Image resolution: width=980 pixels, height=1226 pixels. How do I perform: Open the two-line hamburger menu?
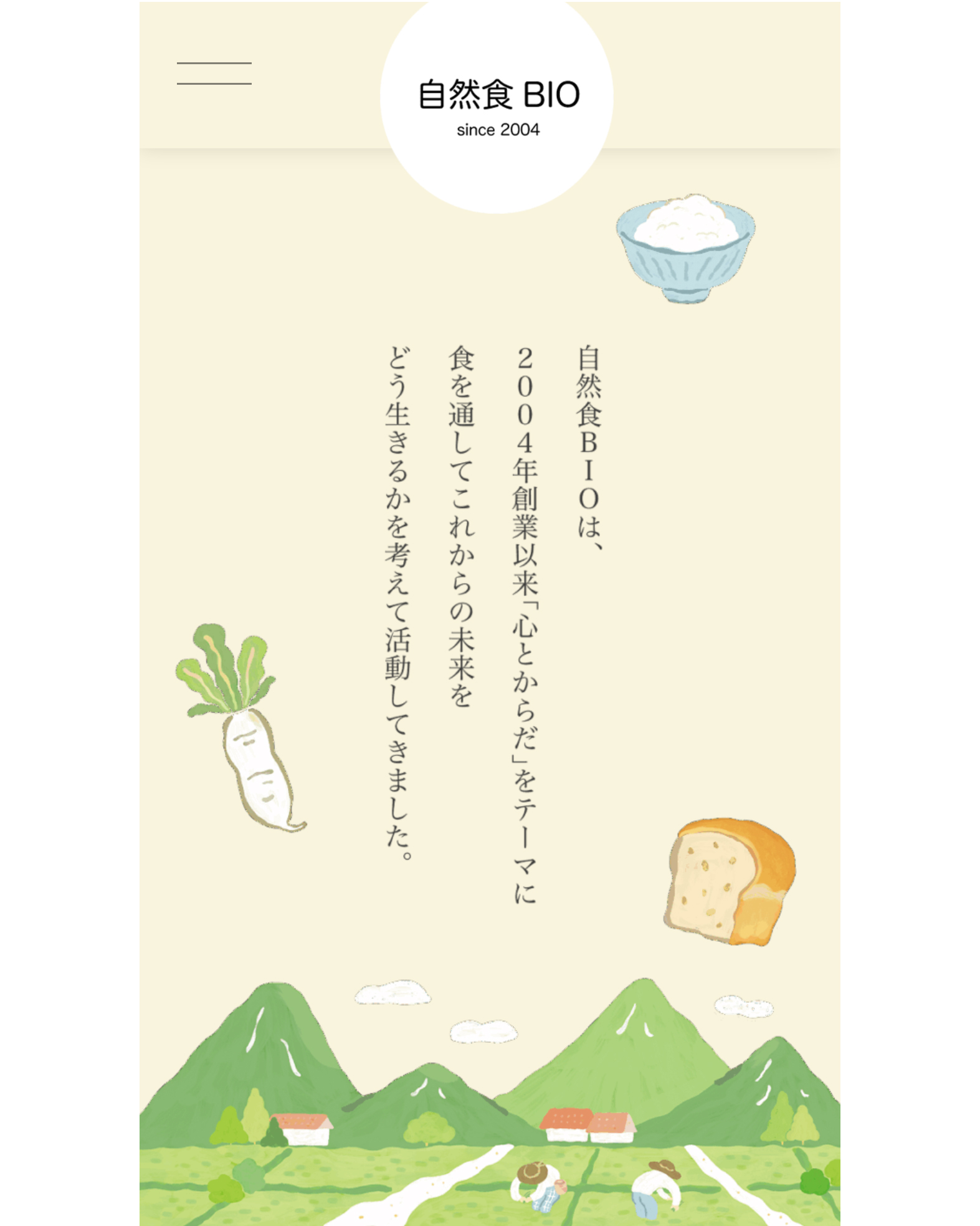tap(214, 73)
